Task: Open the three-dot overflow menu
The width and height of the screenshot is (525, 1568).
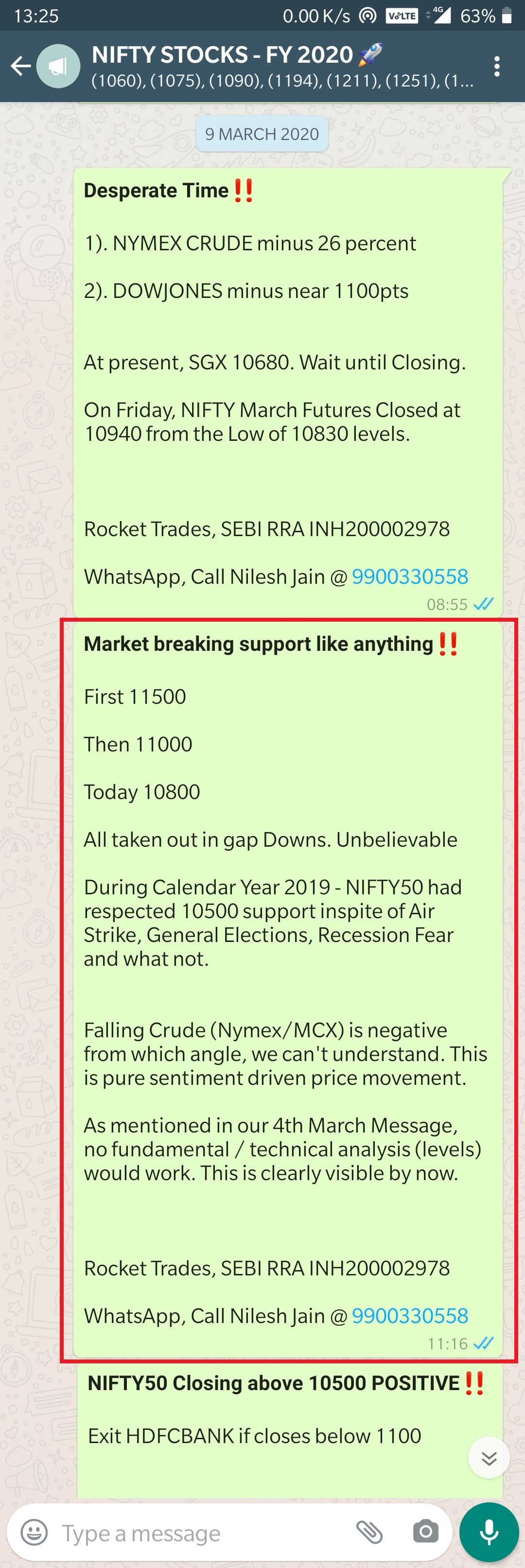Action: 497,66
